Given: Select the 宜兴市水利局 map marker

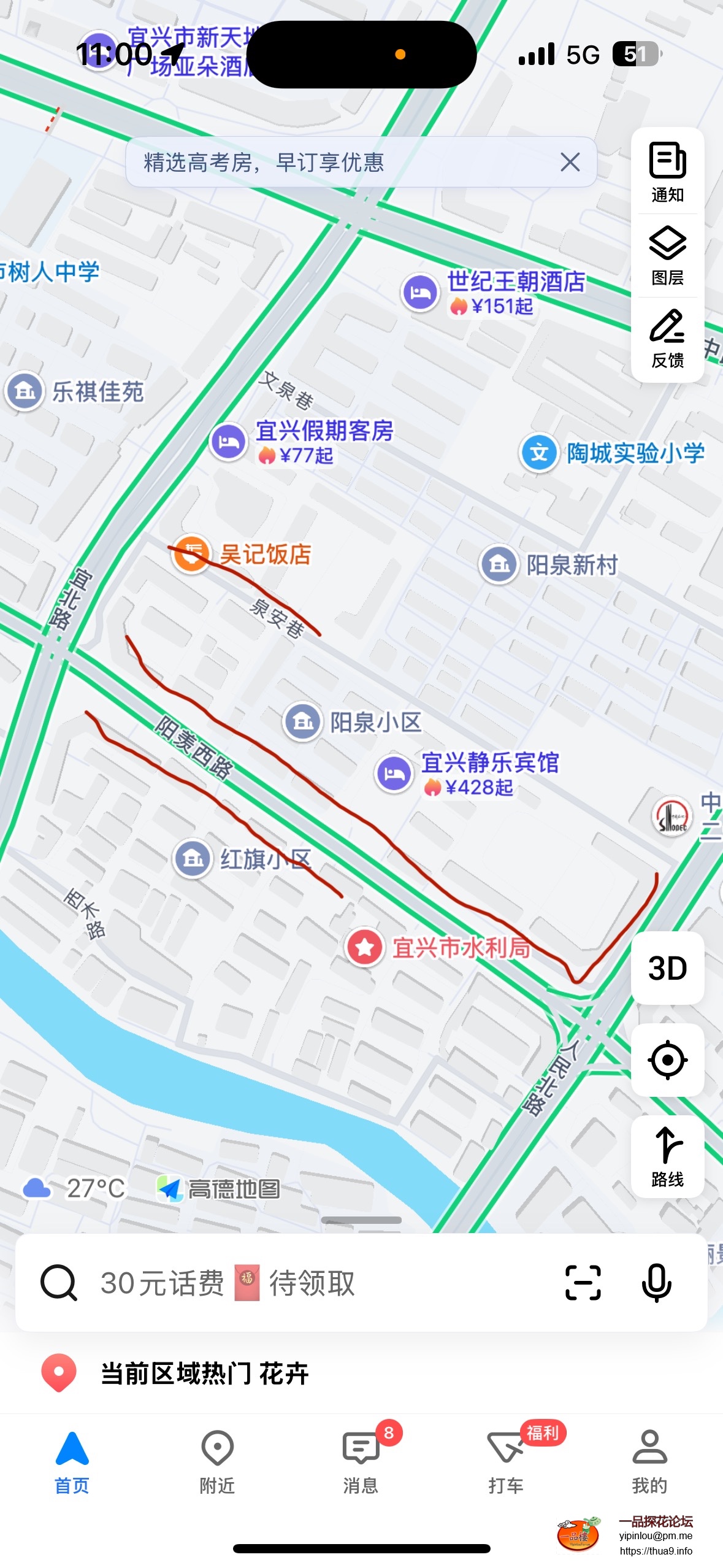Looking at the screenshot, I should 365,947.
